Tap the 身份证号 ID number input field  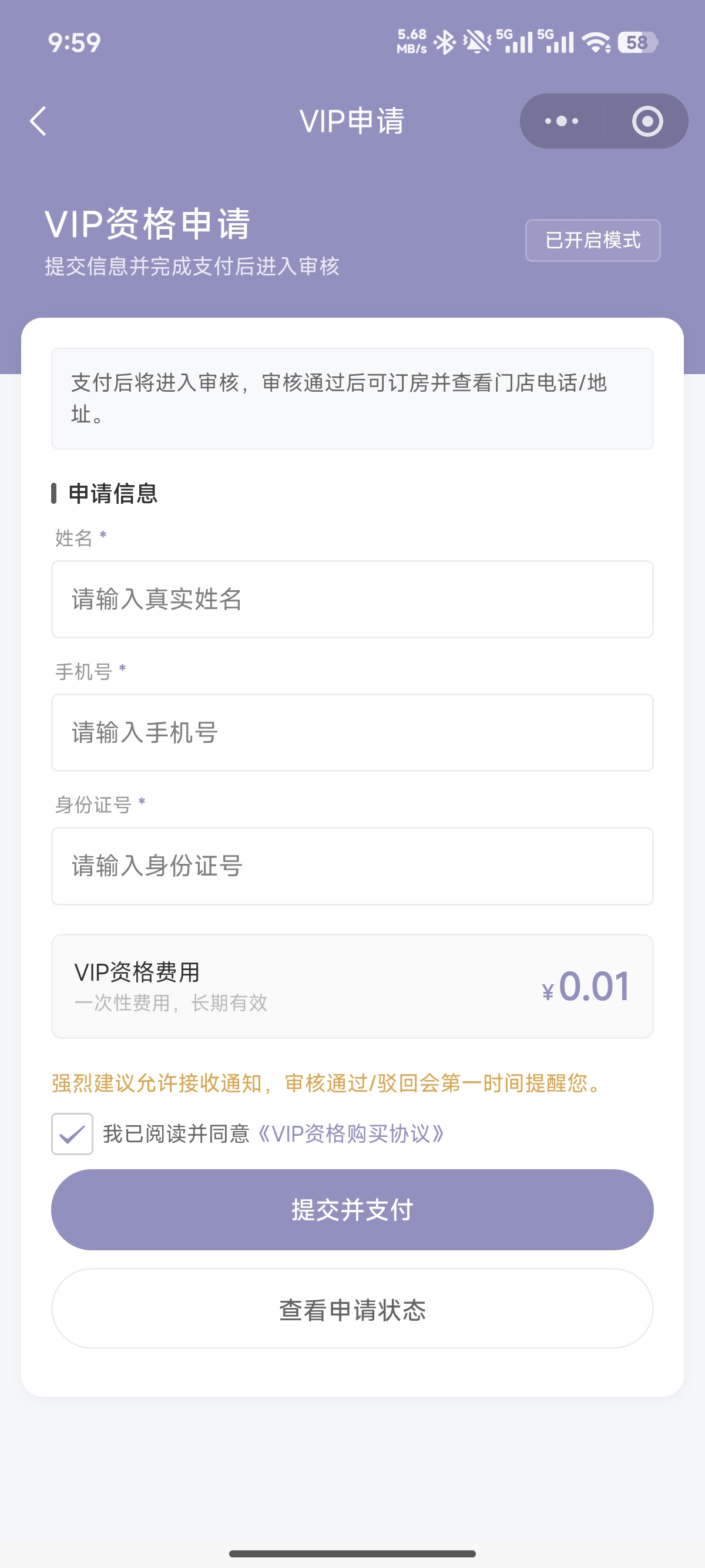click(x=352, y=866)
